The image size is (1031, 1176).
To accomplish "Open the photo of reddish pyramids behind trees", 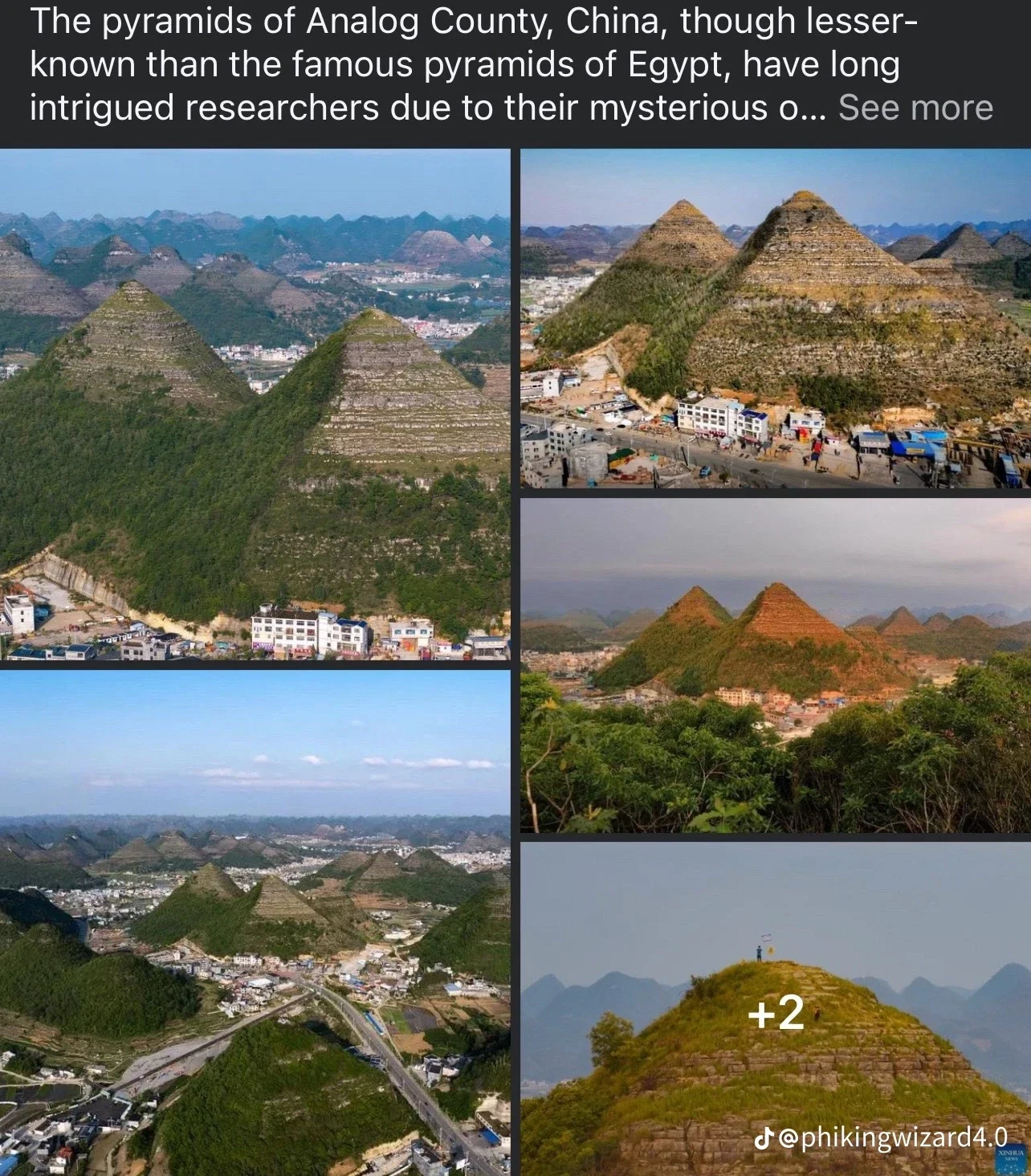I will (775, 665).
